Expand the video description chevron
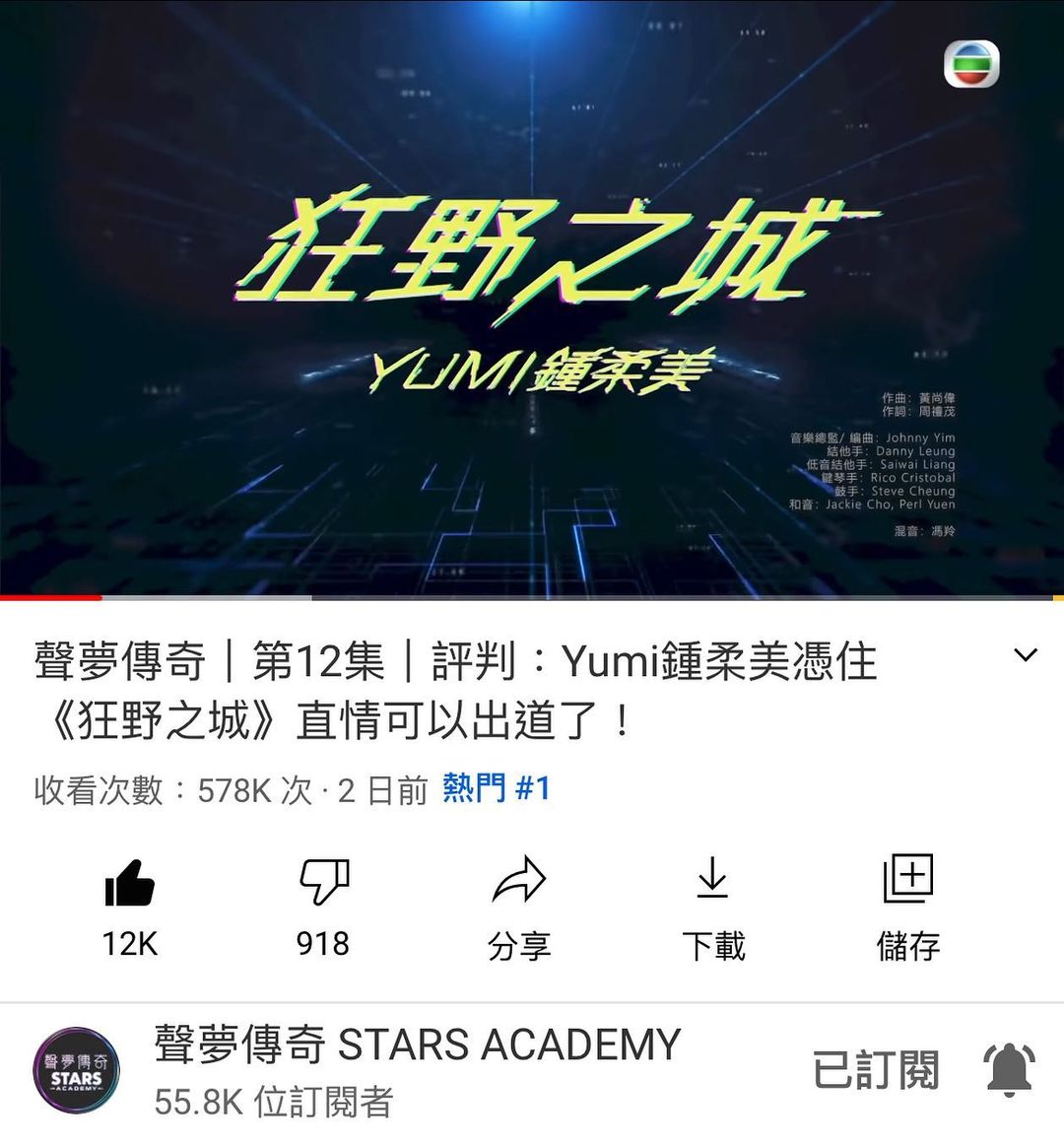Viewport: 1064px width, 1146px height. click(x=1025, y=655)
